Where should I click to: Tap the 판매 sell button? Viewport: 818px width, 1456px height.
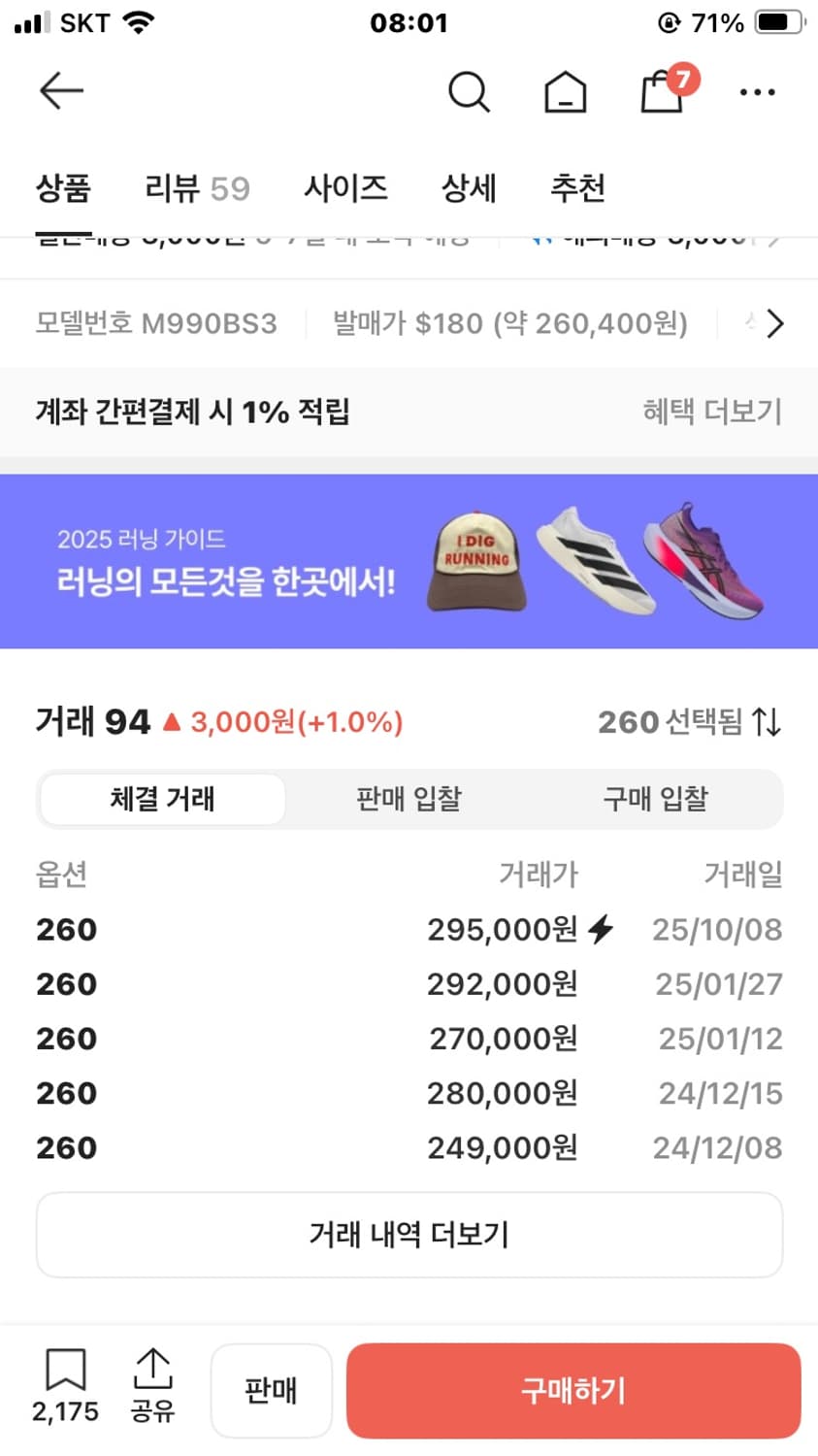(271, 1390)
